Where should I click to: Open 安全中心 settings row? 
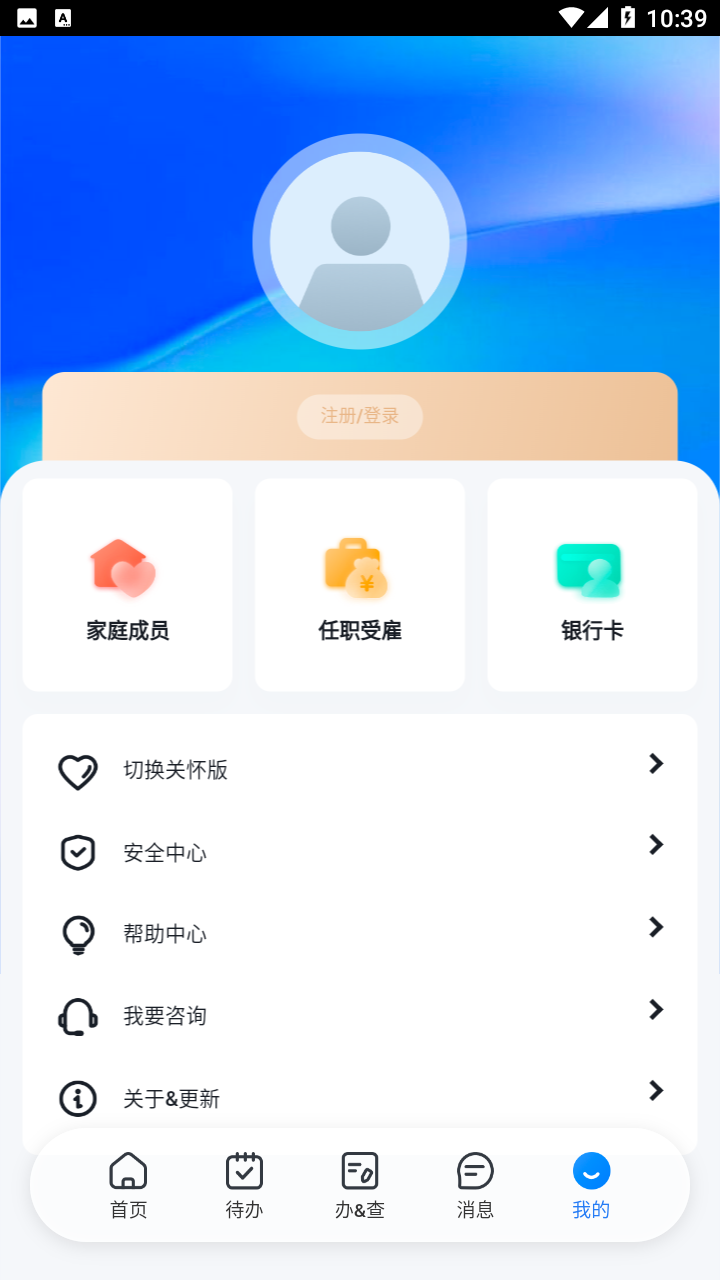click(360, 852)
